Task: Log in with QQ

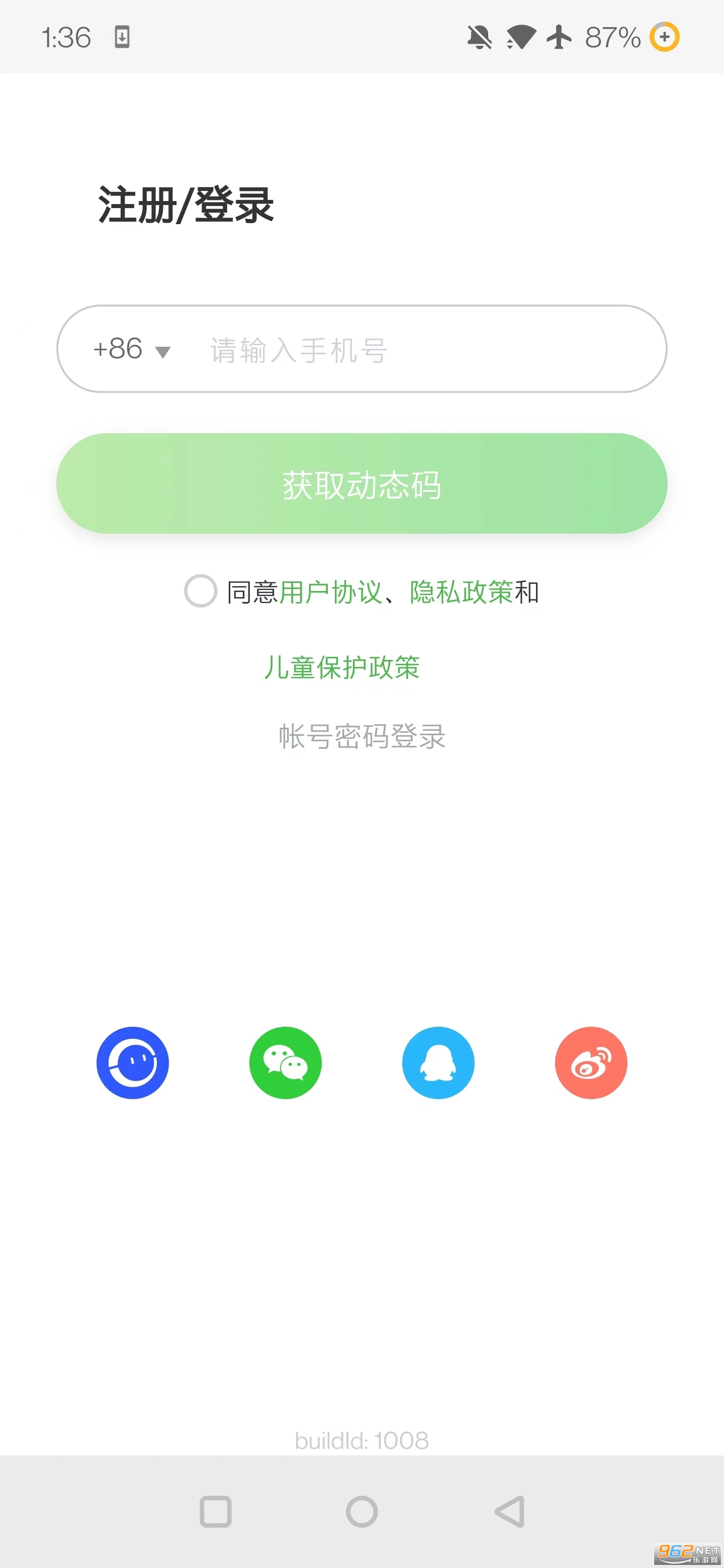Action: (438, 1063)
